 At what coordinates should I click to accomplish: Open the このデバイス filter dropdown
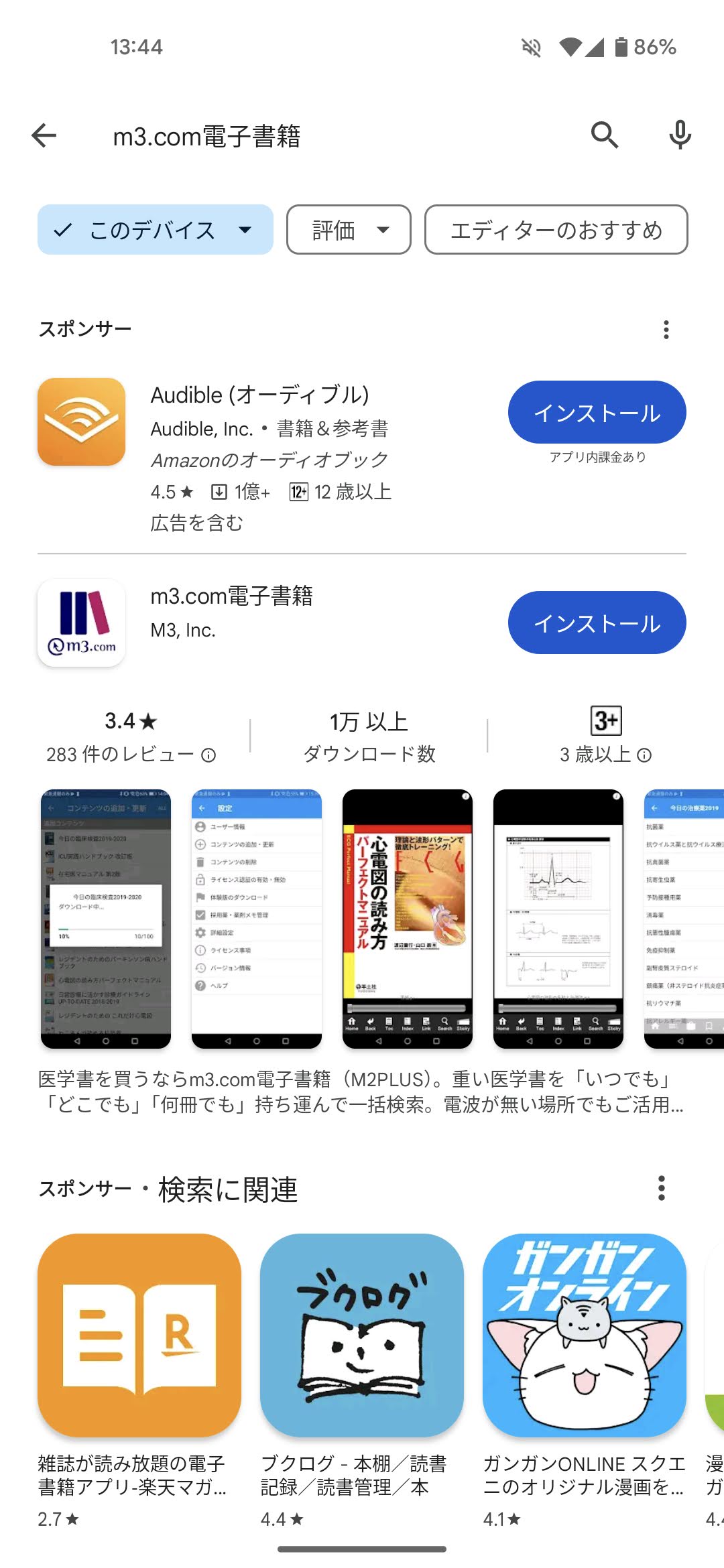pyautogui.click(x=155, y=230)
